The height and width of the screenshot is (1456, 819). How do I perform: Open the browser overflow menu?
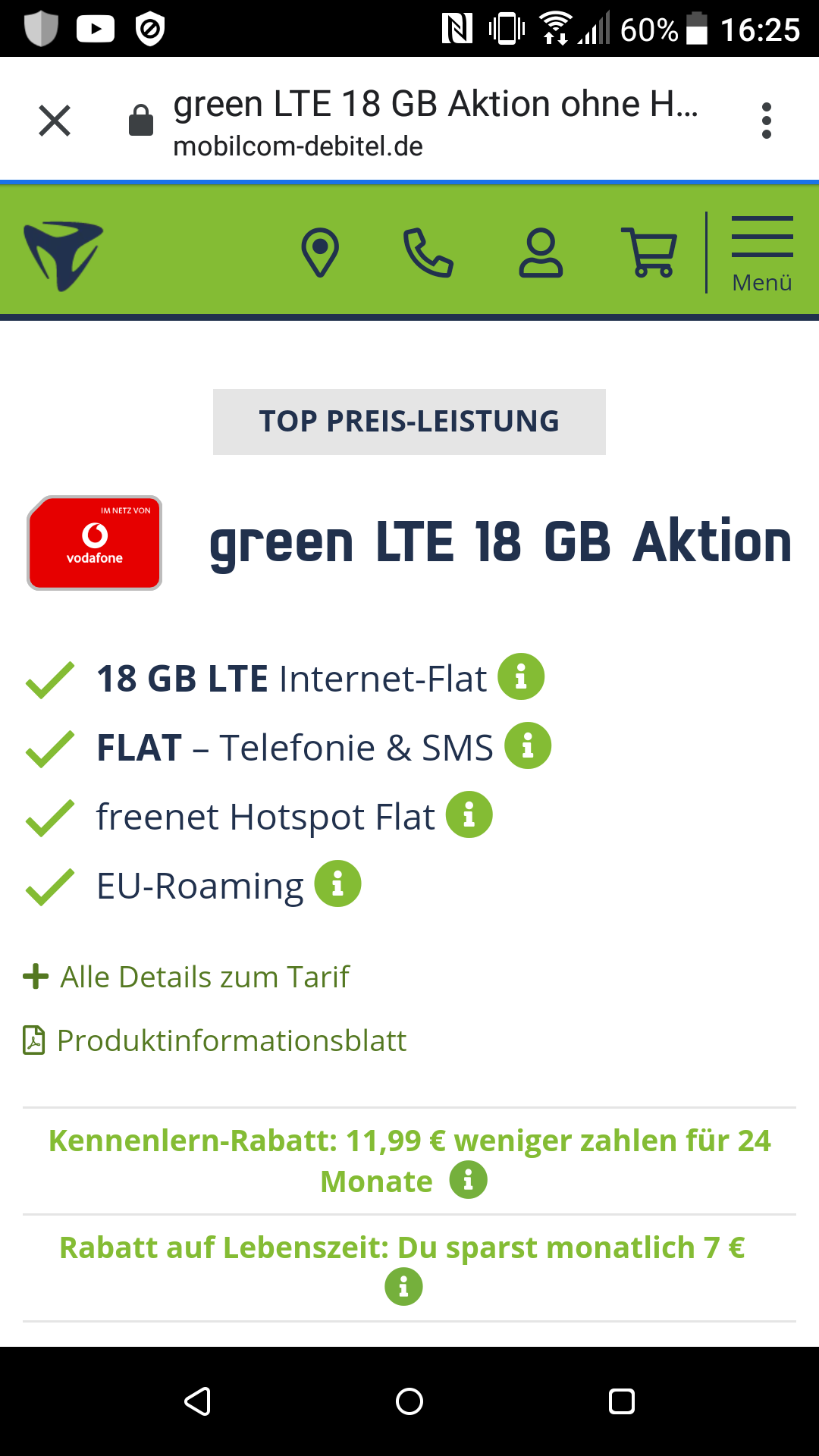tap(767, 121)
